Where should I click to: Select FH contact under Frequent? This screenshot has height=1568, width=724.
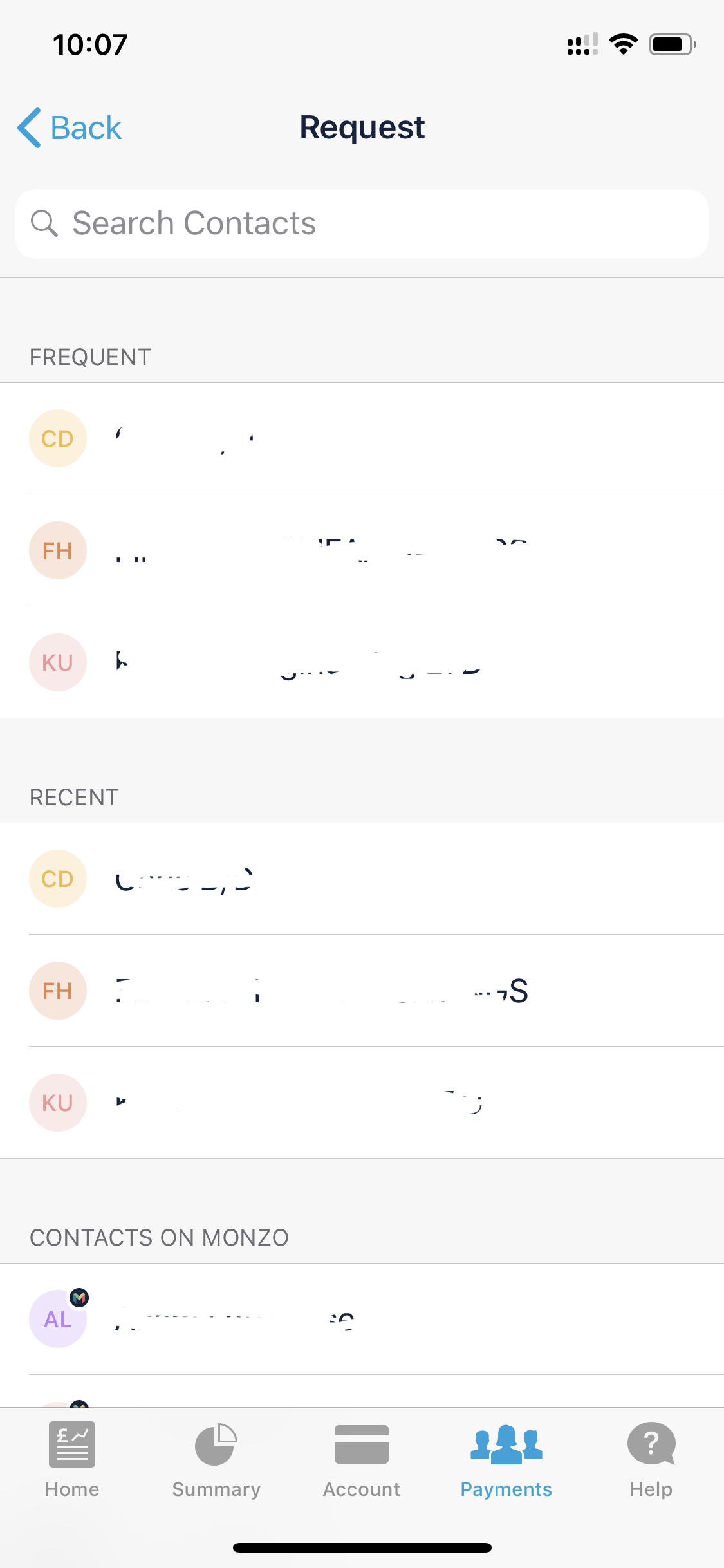(x=362, y=551)
